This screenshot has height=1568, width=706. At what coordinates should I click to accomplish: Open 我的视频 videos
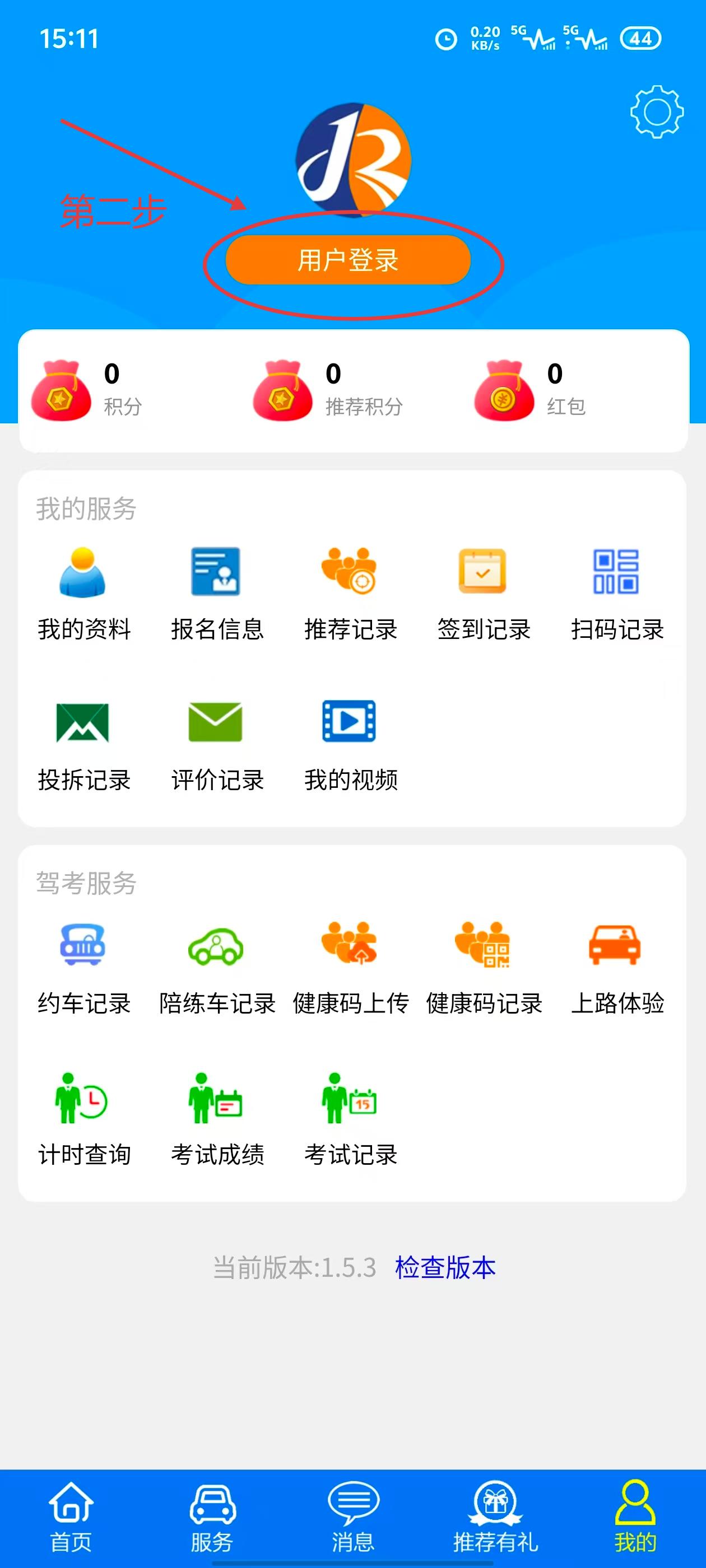[350, 745]
